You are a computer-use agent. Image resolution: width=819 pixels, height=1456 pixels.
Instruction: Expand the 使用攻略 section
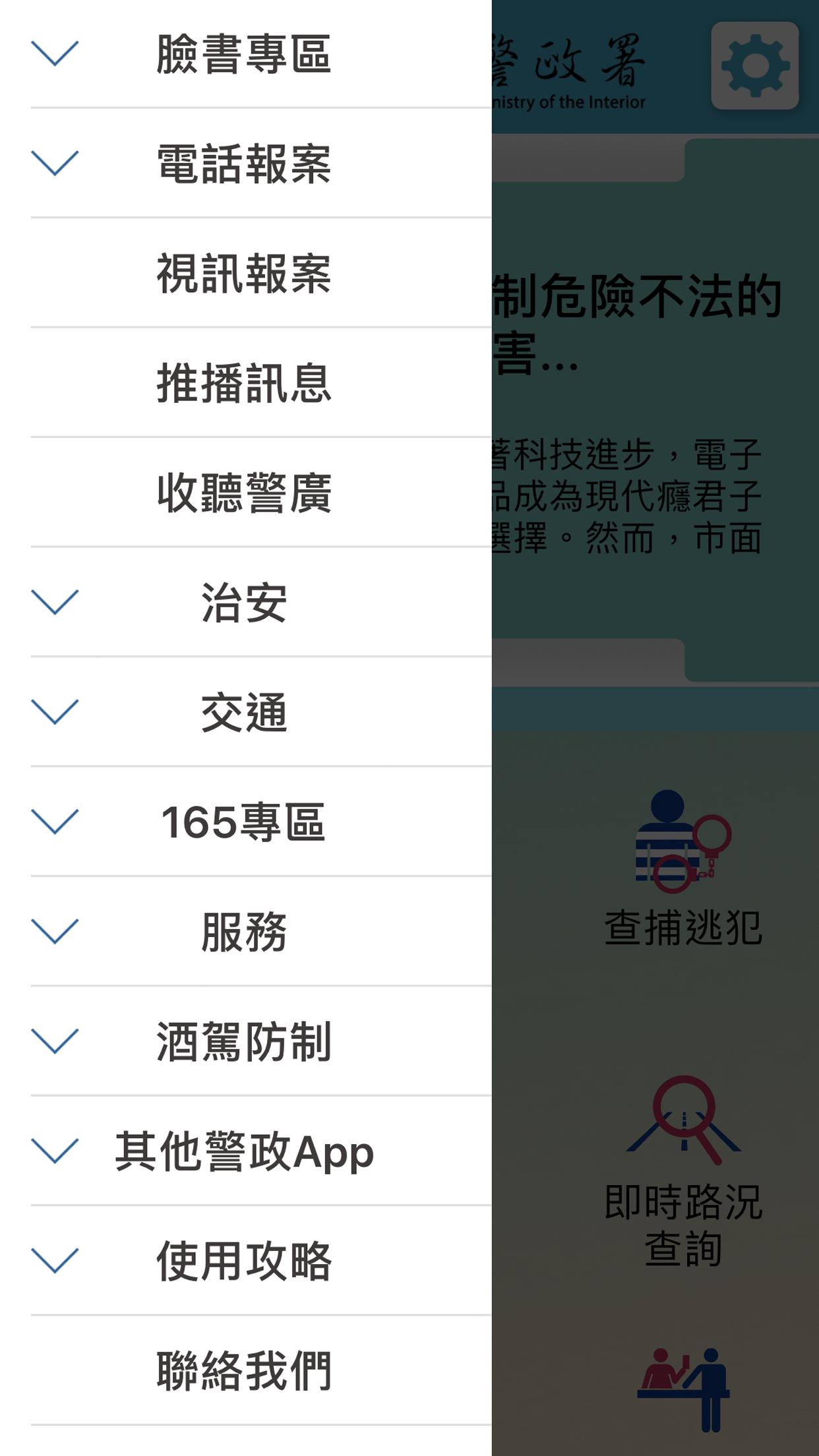(244, 1261)
